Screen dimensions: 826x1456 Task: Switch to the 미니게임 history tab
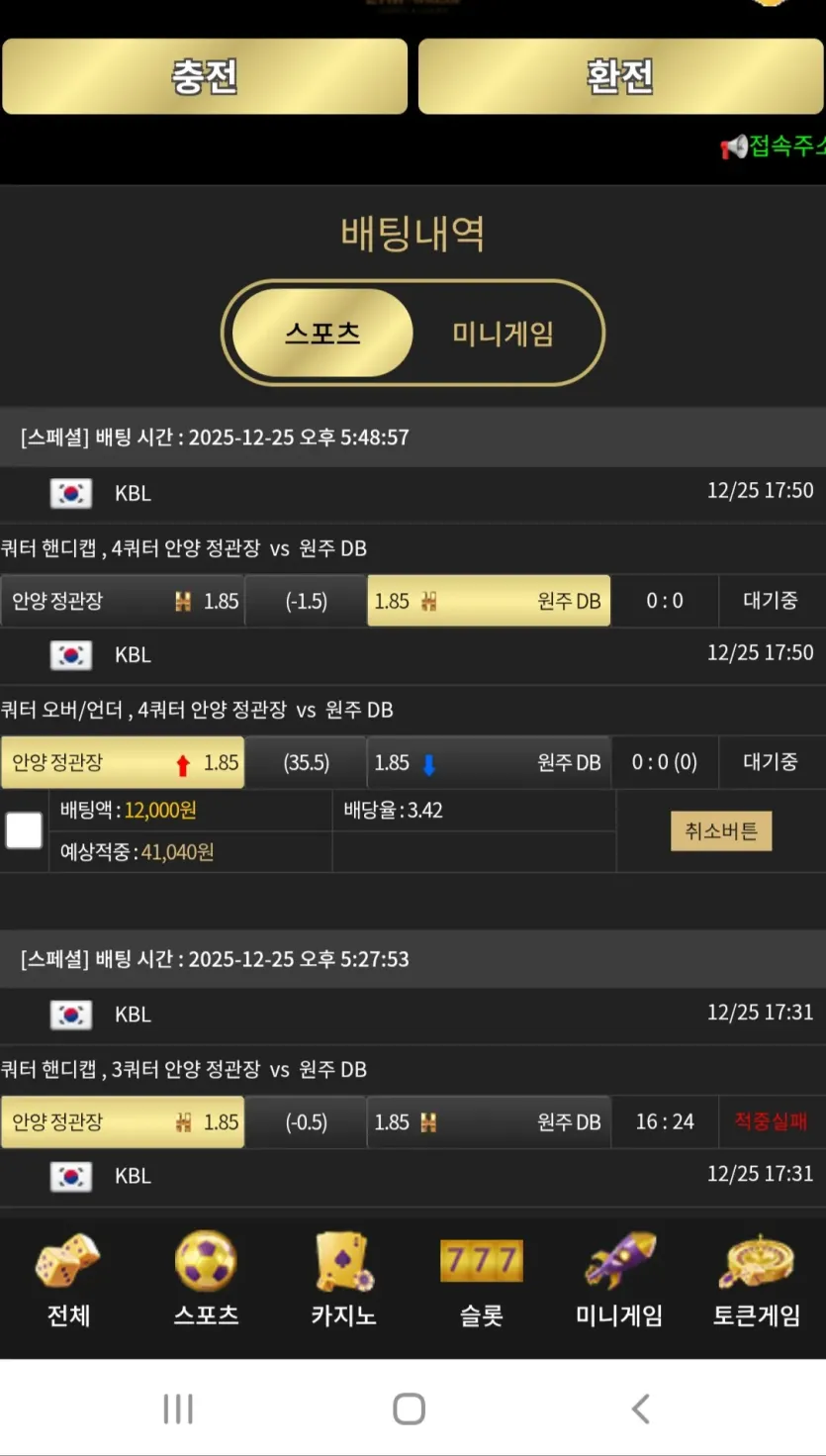tap(503, 333)
